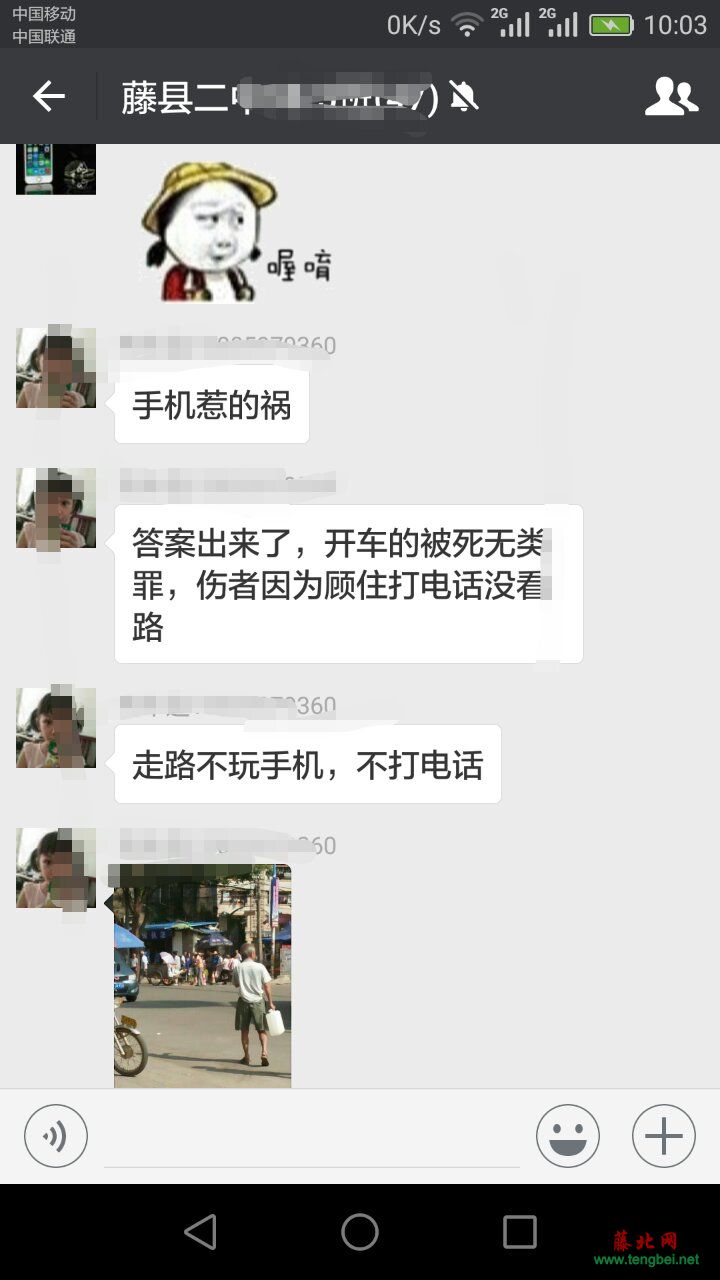This screenshot has width=720, height=1280.
Task: Open the group members info
Action: 671,96
